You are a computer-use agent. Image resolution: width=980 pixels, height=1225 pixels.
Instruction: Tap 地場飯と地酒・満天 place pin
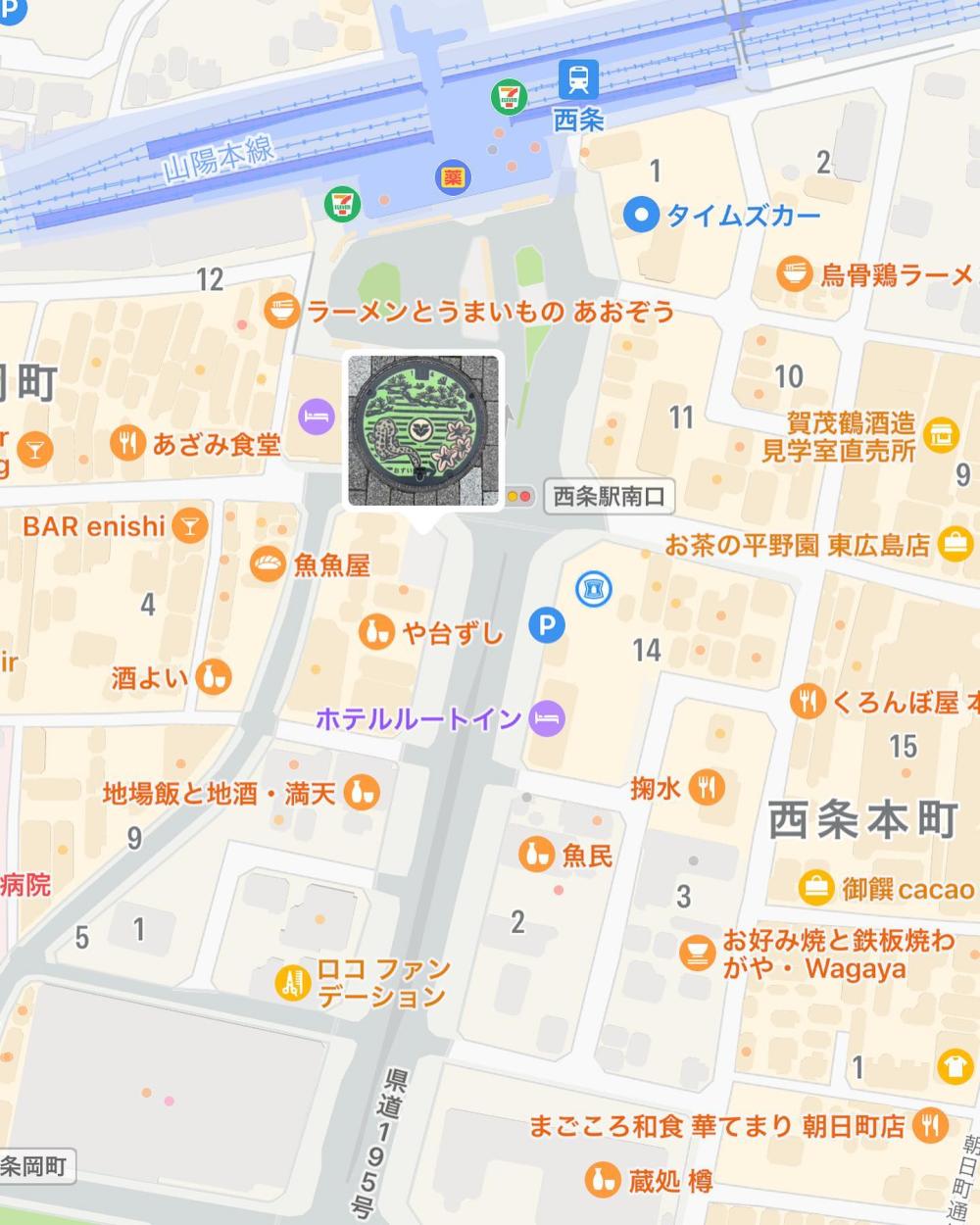pyautogui.click(x=363, y=792)
